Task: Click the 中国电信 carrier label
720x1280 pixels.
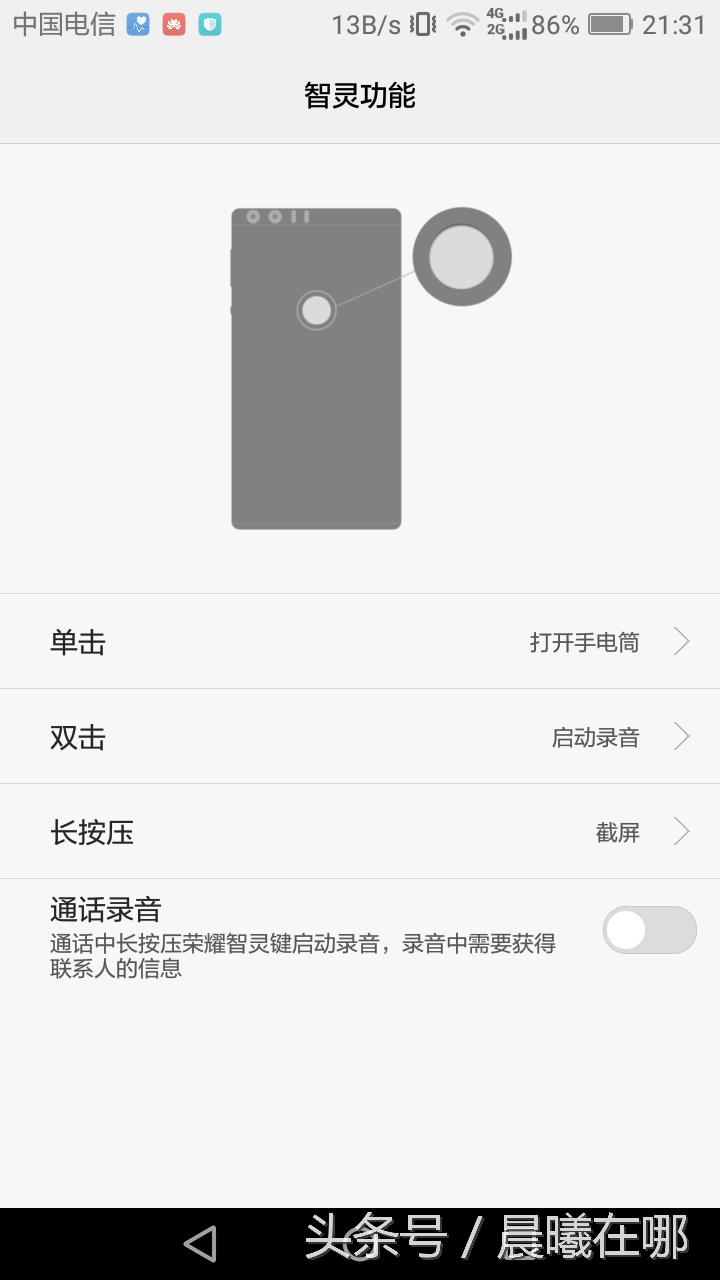Action: point(60,22)
